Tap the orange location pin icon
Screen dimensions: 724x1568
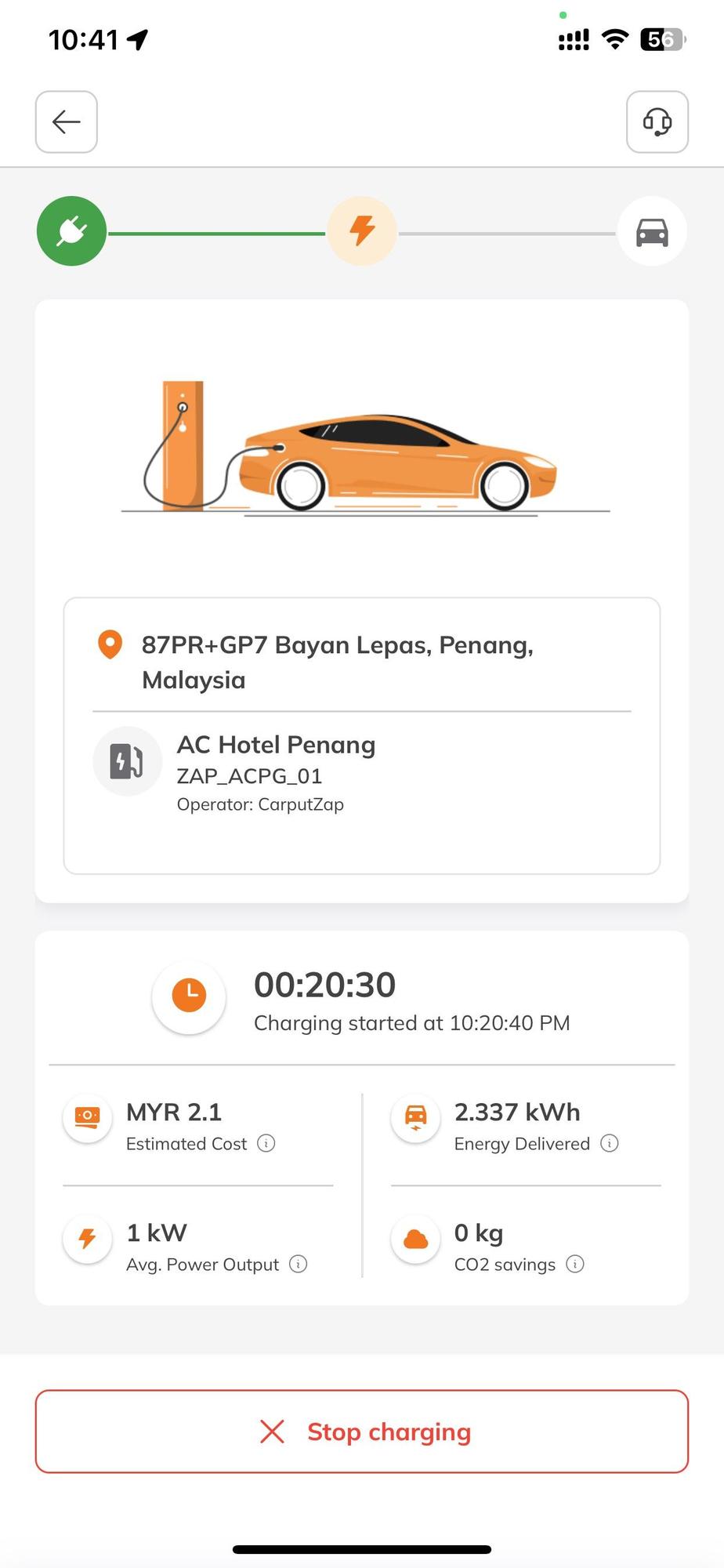[110, 644]
